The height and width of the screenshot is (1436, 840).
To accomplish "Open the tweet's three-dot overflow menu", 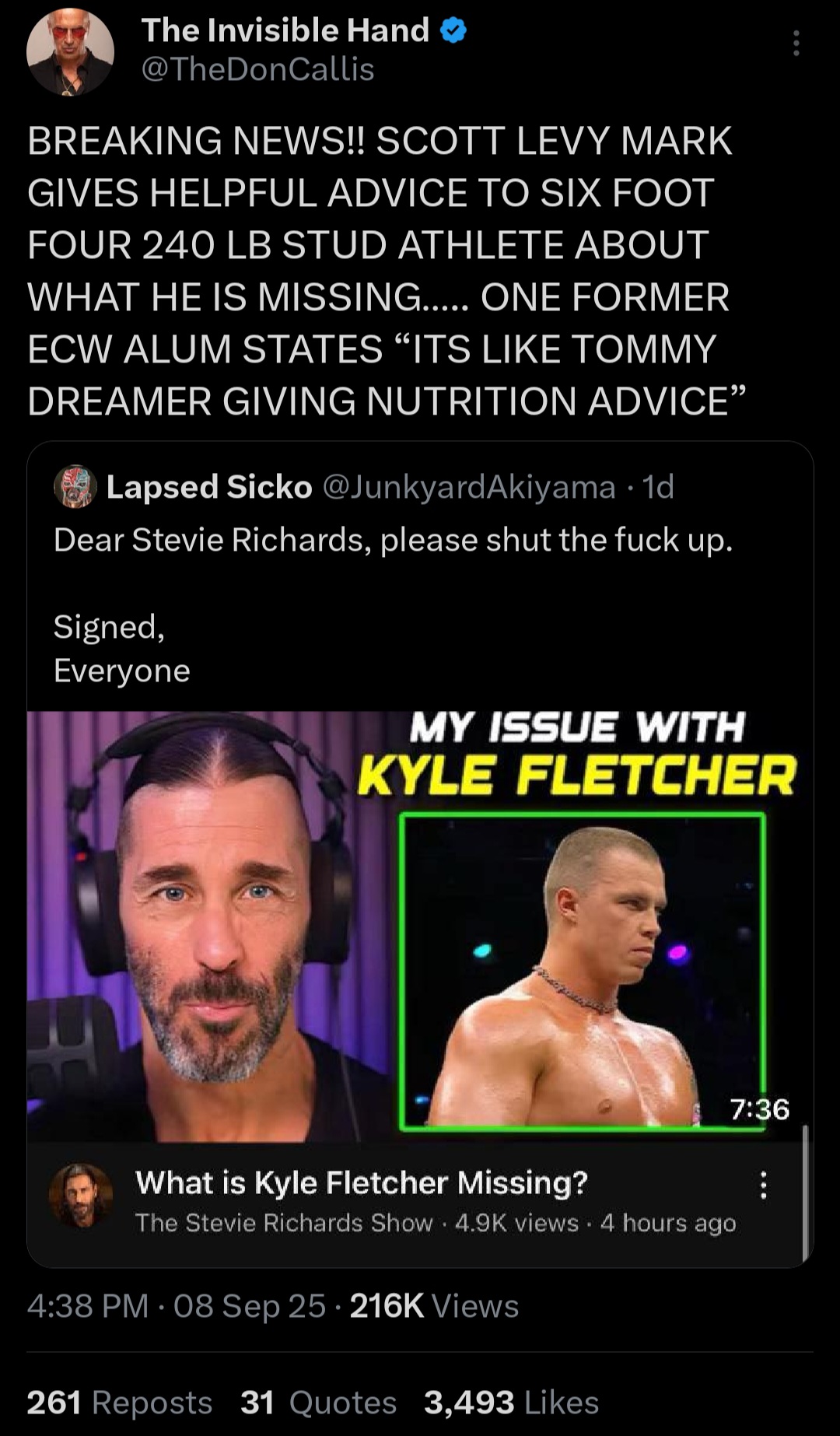I will pyautogui.click(x=796, y=44).
